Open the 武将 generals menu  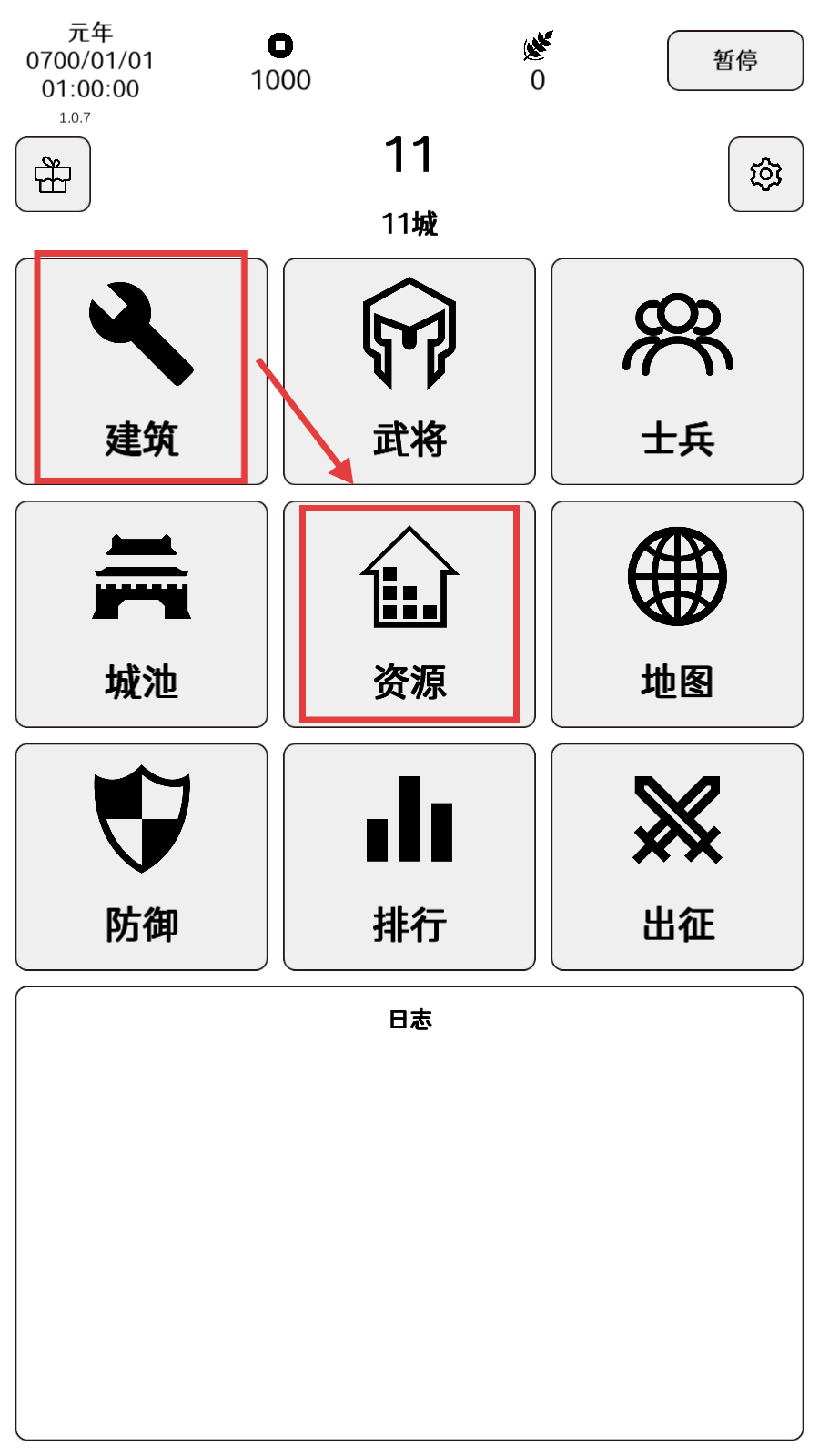(x=409, y=371)
